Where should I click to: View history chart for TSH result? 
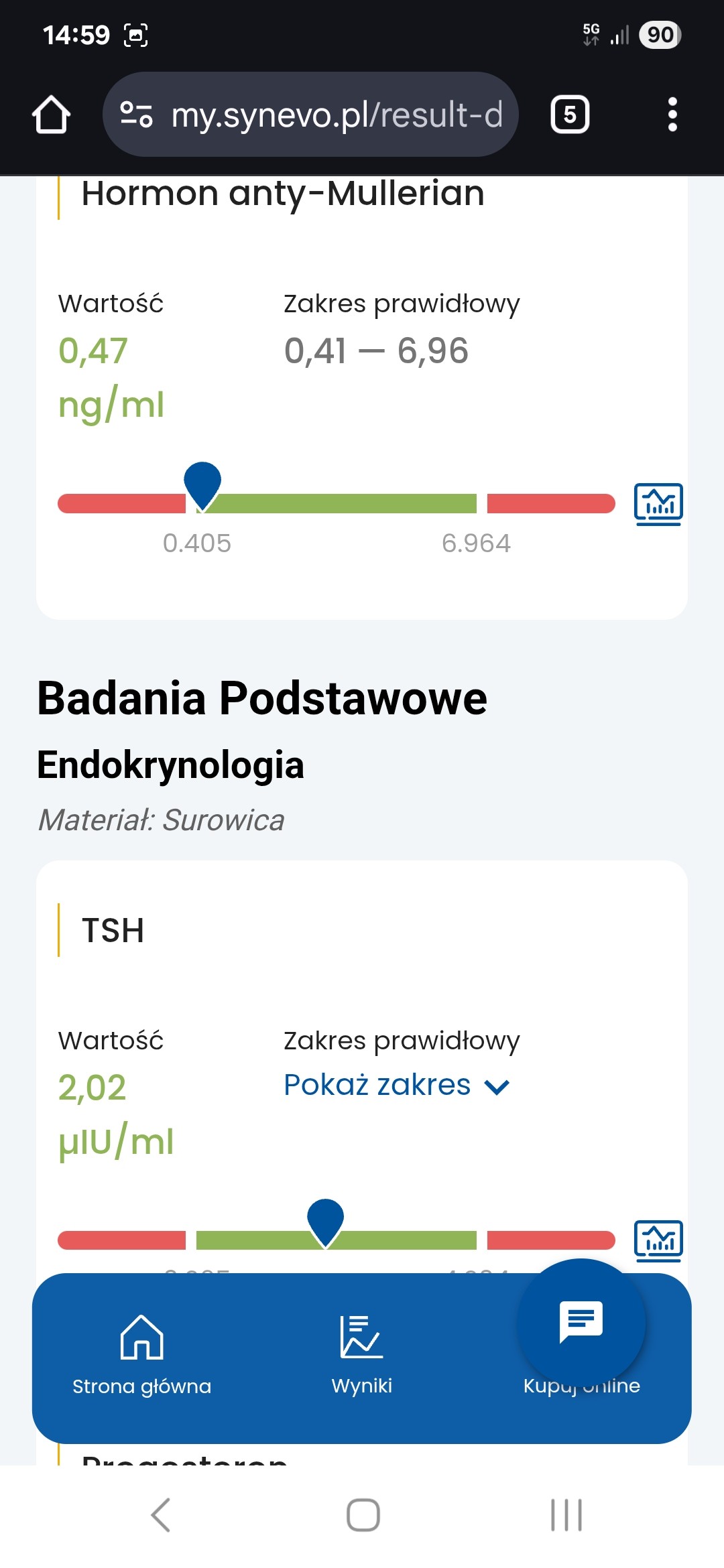pyautogui.click(x=658, y=1240)
